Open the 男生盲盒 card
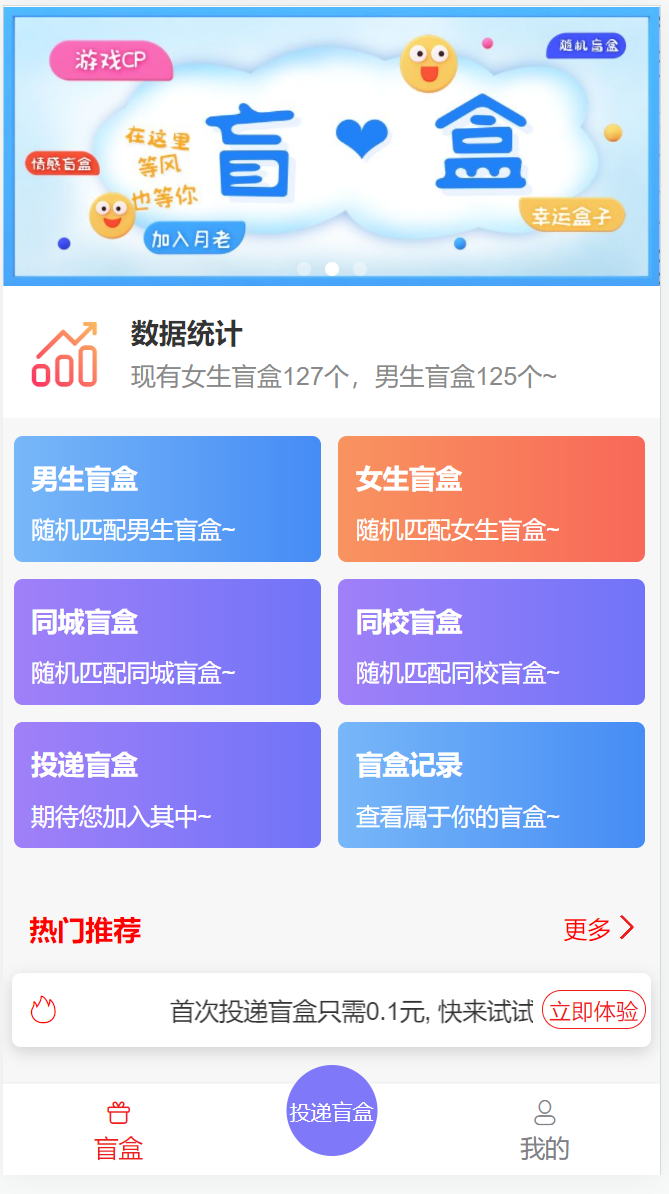Screen dimensions: 669x1194 tap(167, 499)
